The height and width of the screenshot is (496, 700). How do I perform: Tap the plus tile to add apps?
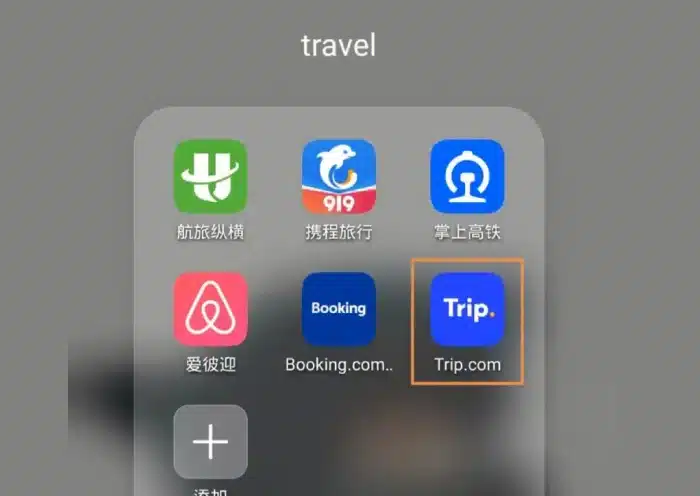coord(210,441)
